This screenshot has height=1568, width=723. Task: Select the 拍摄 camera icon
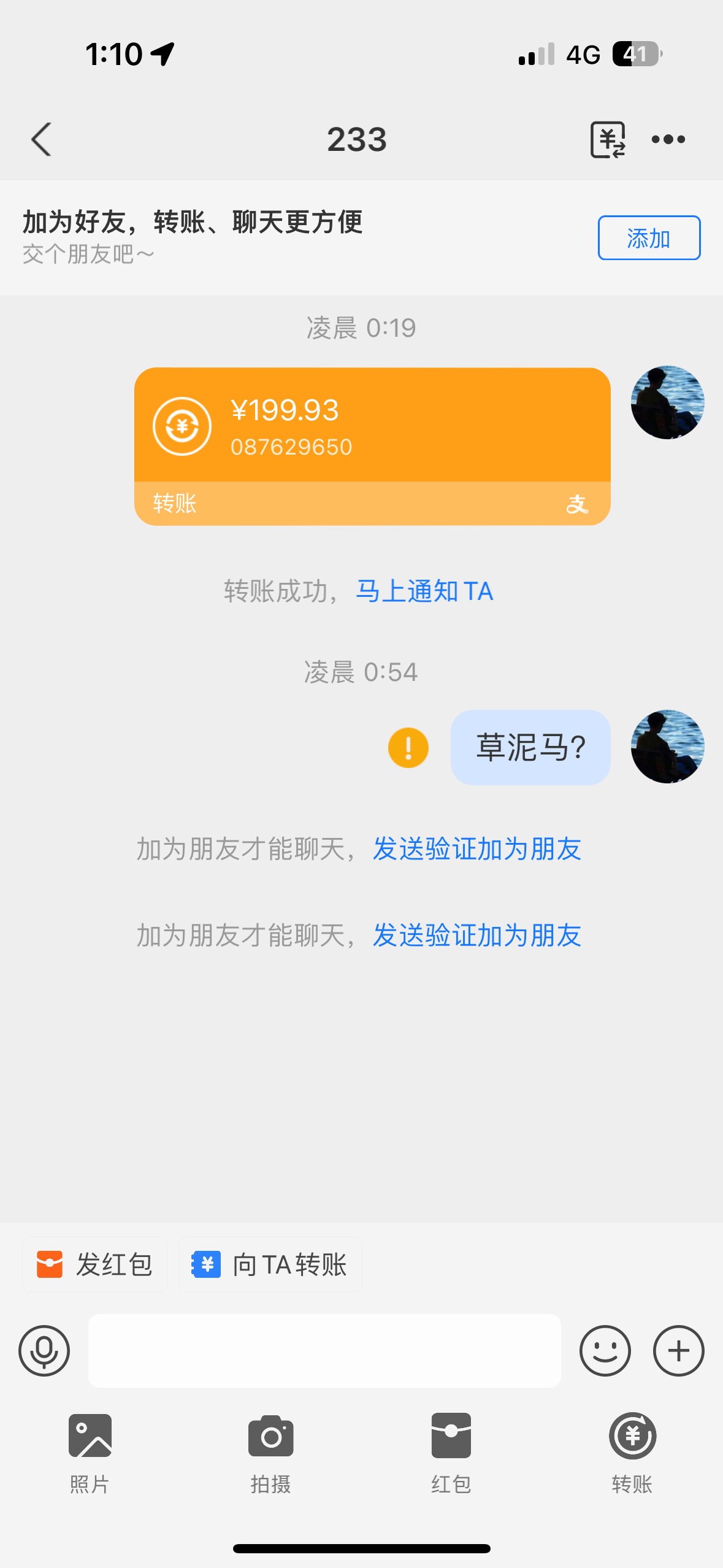(x=270, y=1435)
